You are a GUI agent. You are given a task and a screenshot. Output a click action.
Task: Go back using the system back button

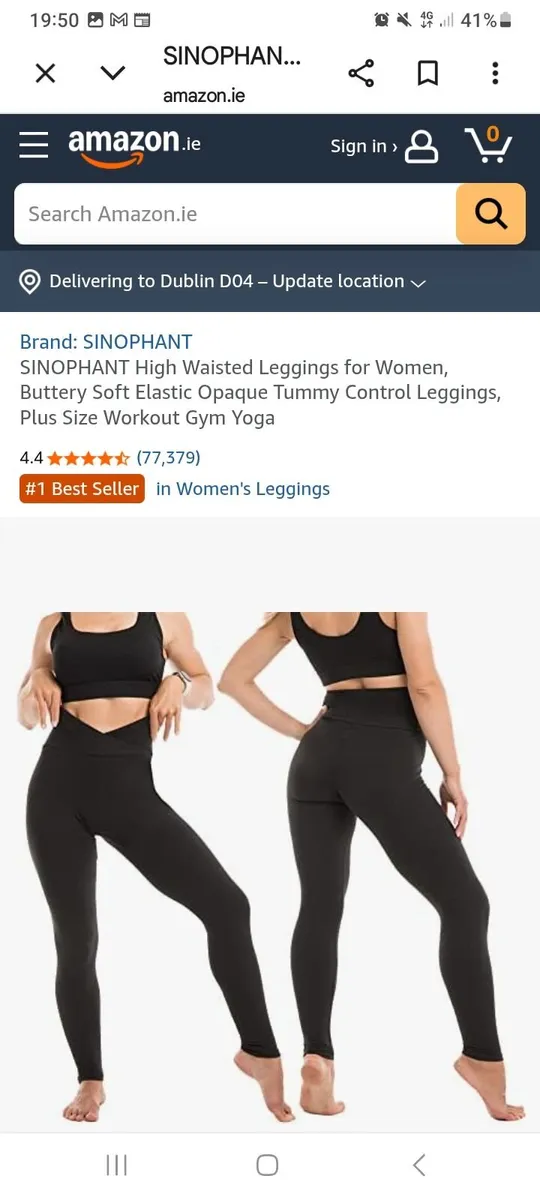click(x=419, y=1165)
